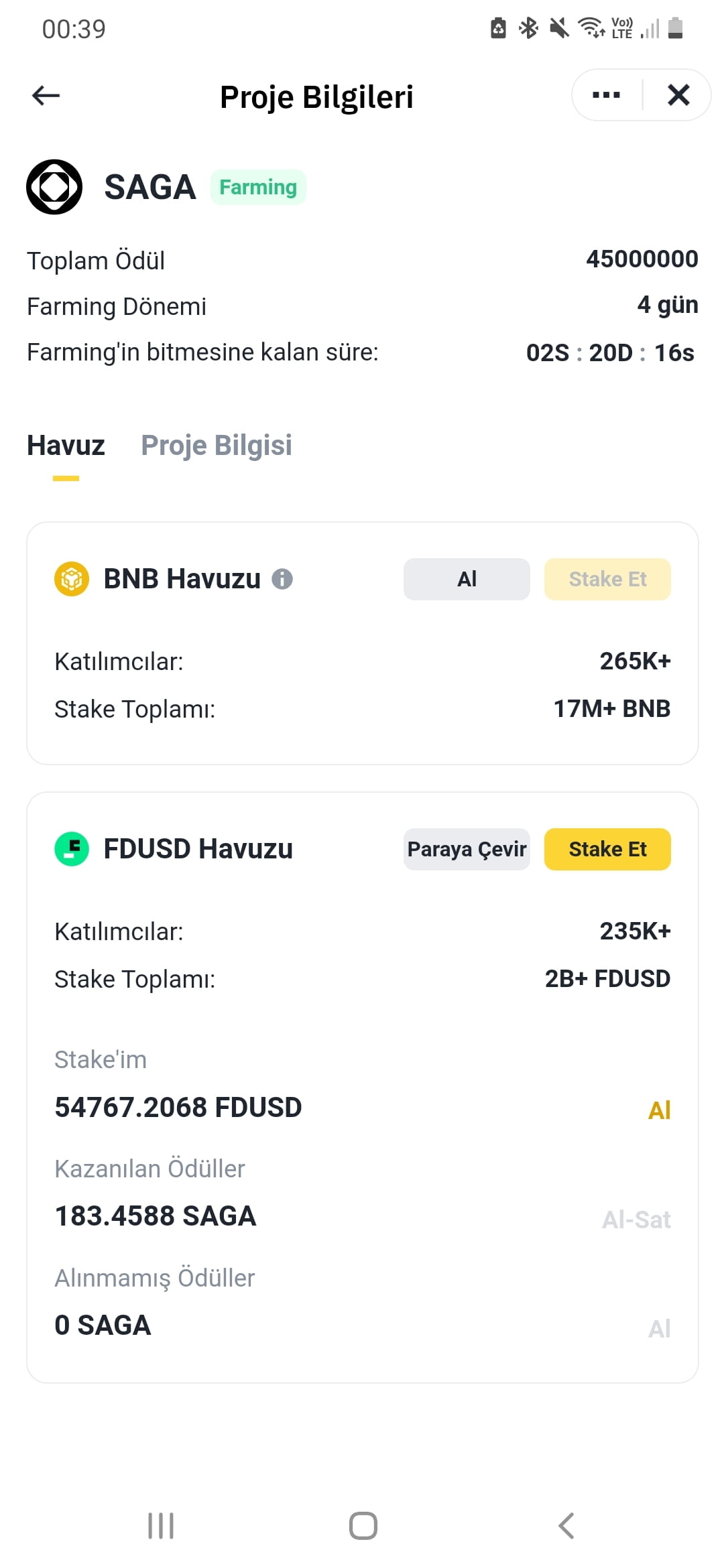Image resolution: width=724 pixels, height=1568 pixels.
Task: Switch to the Proje Bilgisi tab
Action: point(216,444)
